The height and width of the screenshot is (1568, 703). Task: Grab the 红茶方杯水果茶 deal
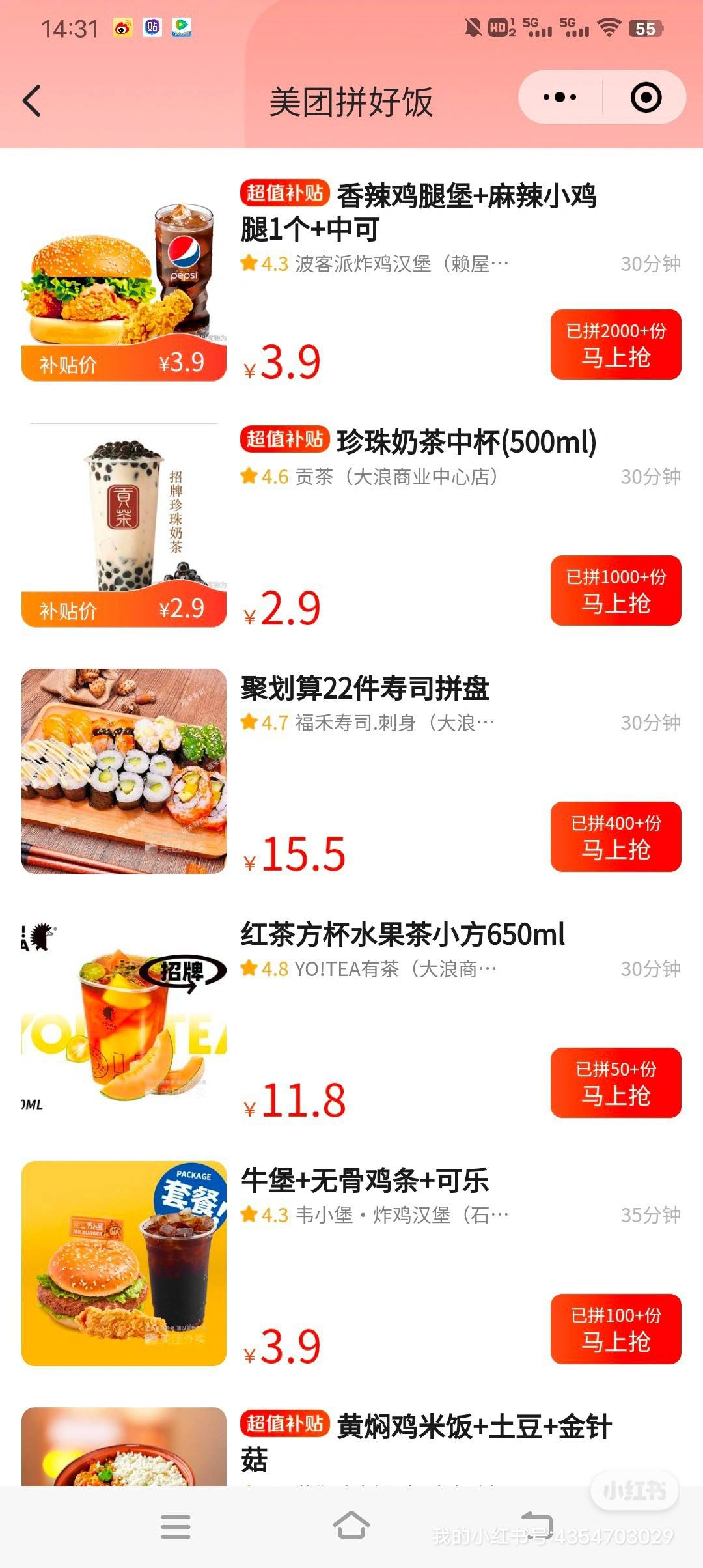(616, 1083)
